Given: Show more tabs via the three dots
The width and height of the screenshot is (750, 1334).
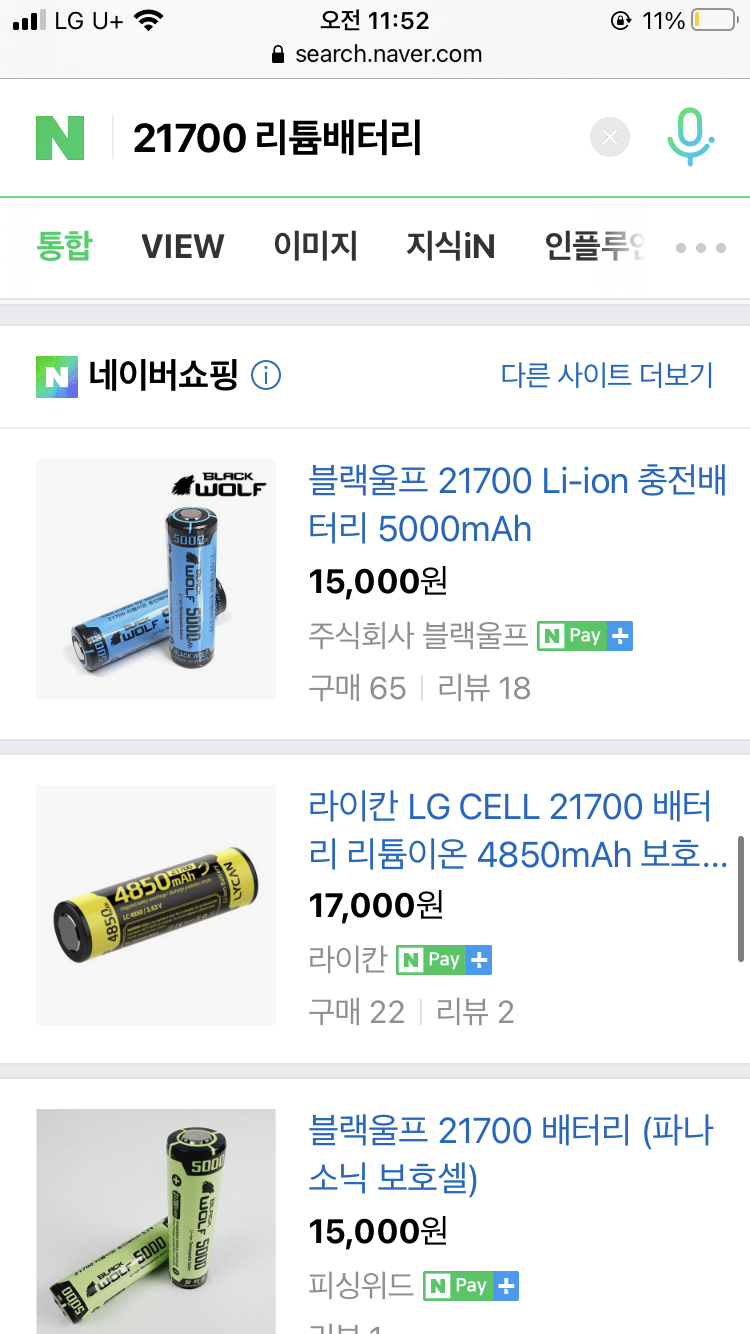Looking at the screenshot, I should click(x=701, y=247).
